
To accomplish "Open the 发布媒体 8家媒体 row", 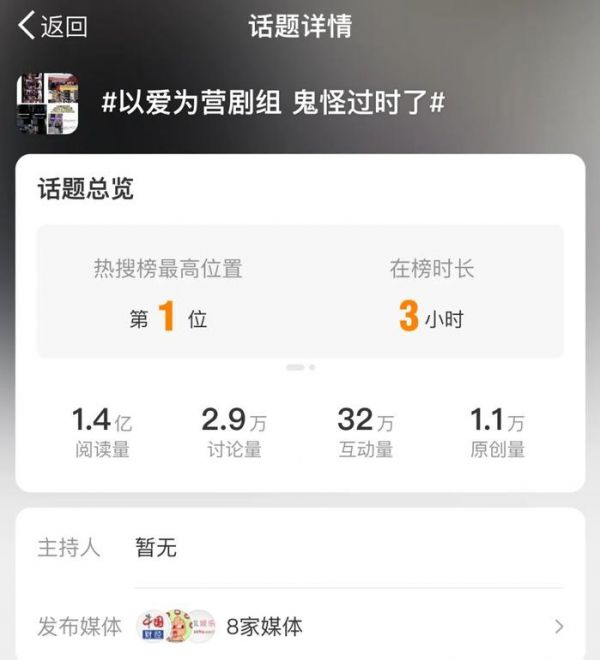I will coord(300,627).
